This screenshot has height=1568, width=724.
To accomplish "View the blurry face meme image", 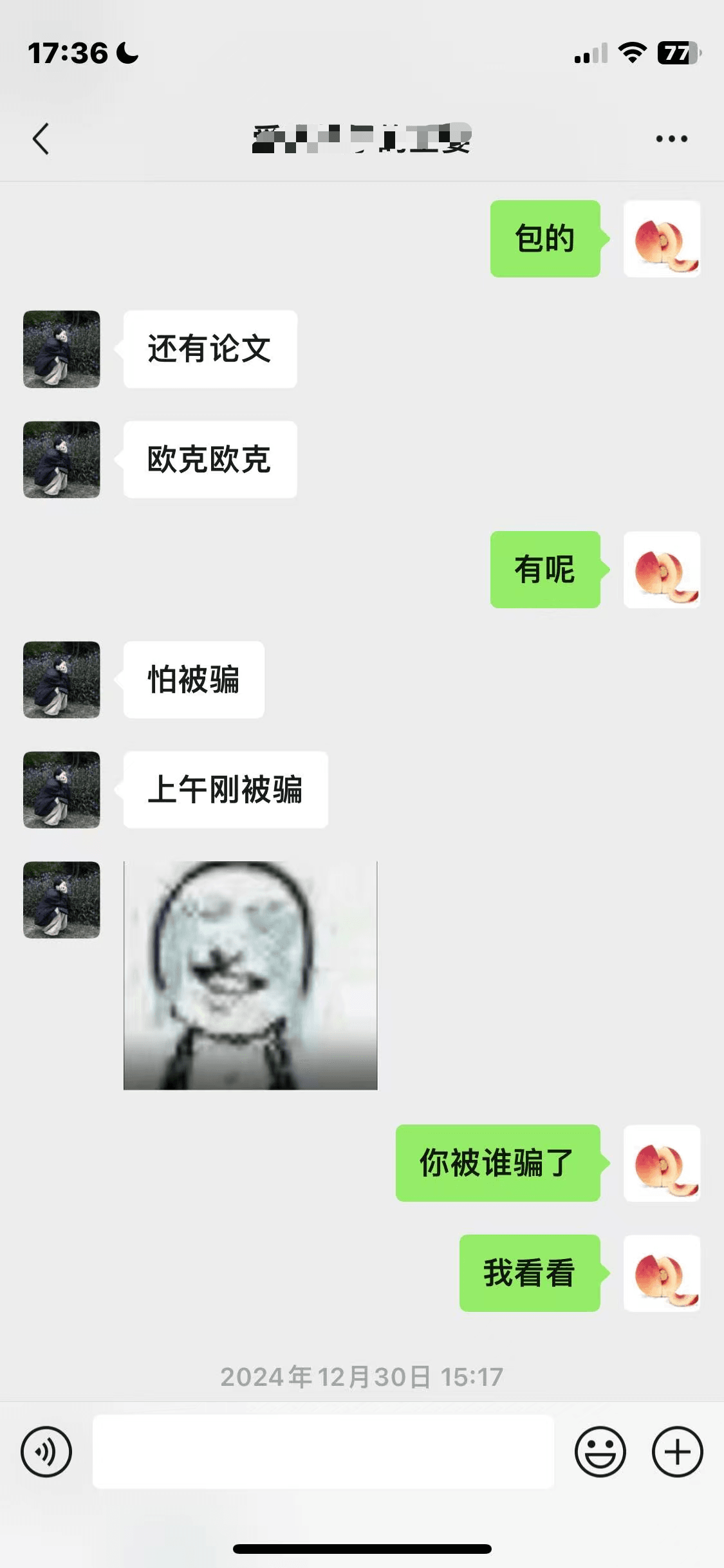I will pos(250,975).
